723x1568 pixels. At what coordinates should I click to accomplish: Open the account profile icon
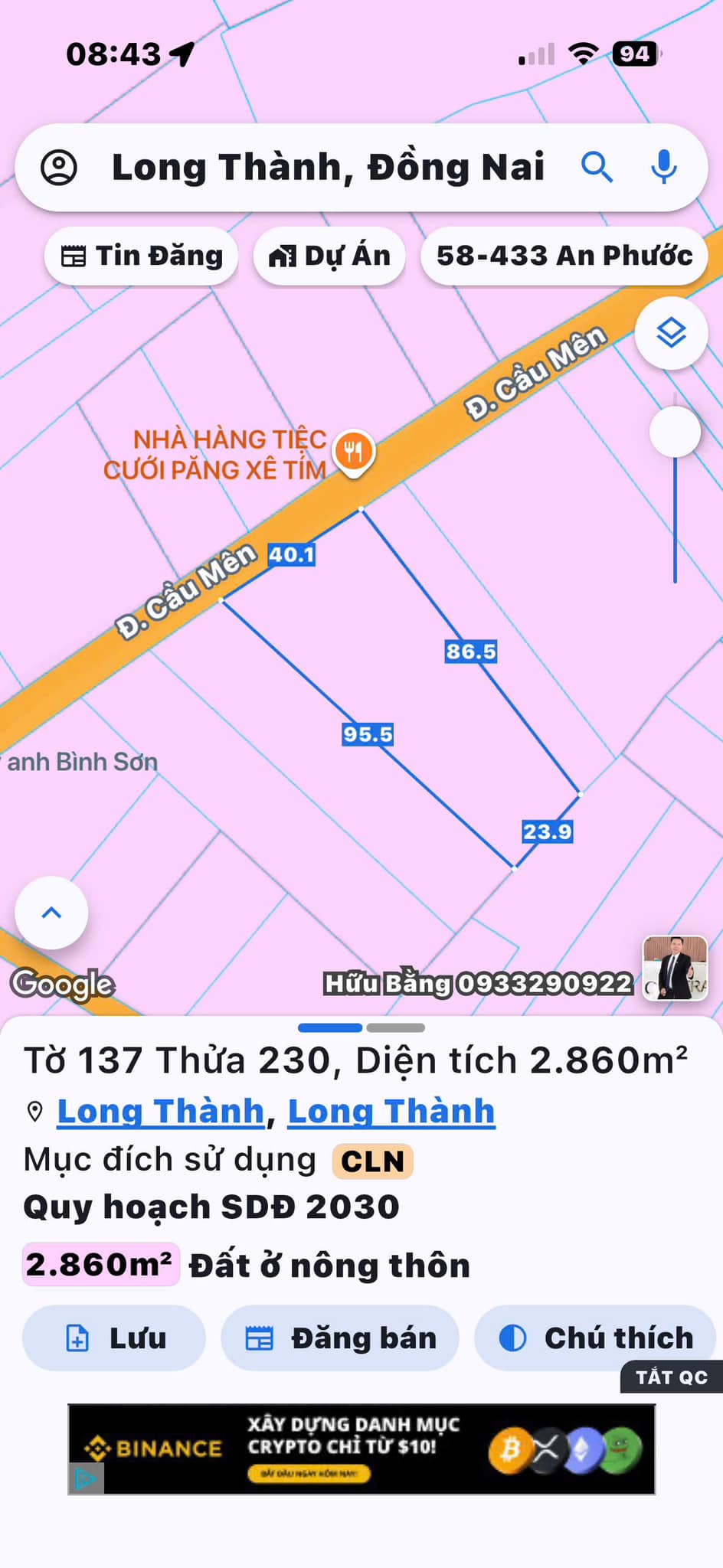pyautogui.click(x=59, y=168)
